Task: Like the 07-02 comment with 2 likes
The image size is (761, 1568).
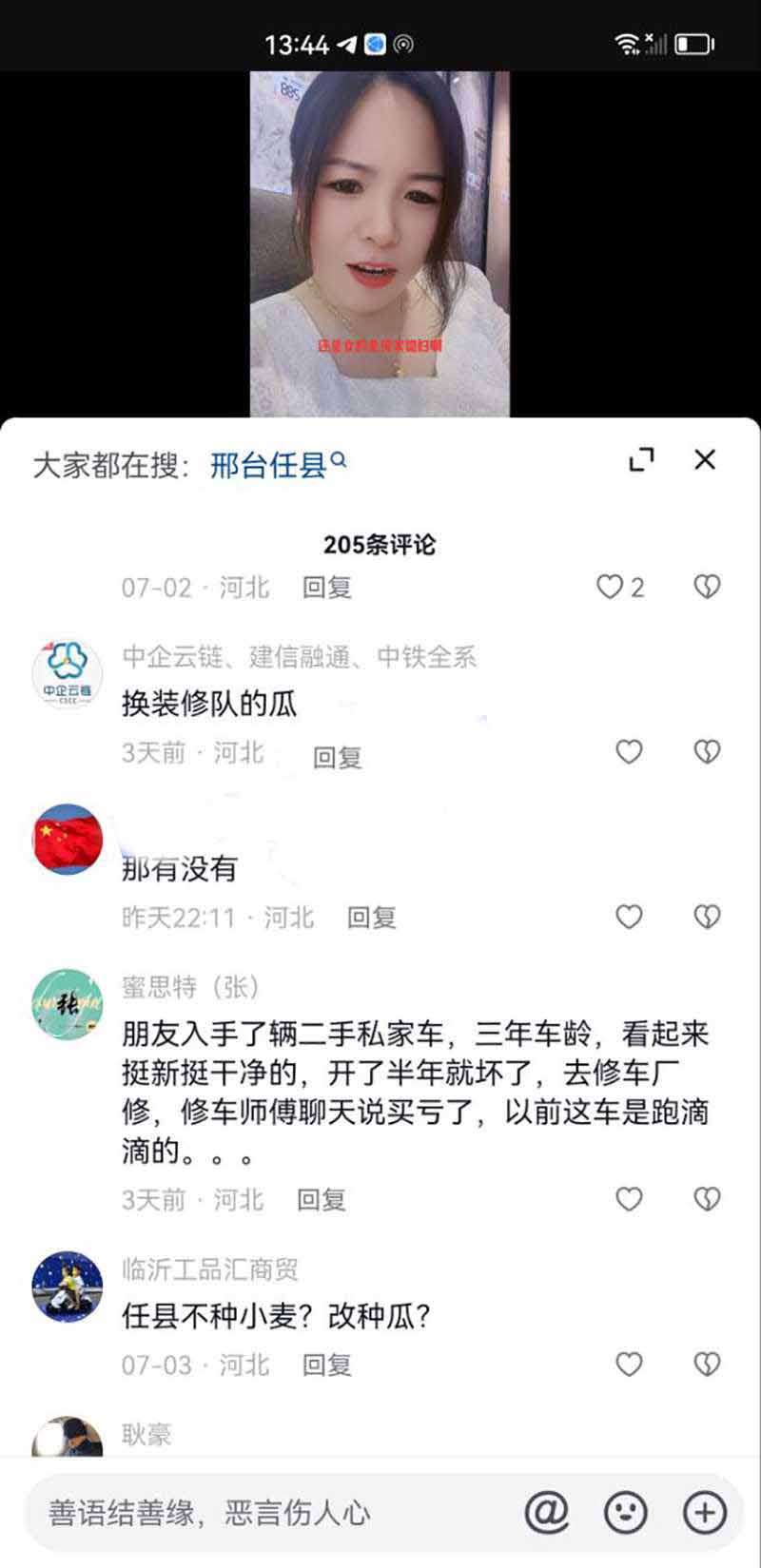Action: [x=610, y=587]
